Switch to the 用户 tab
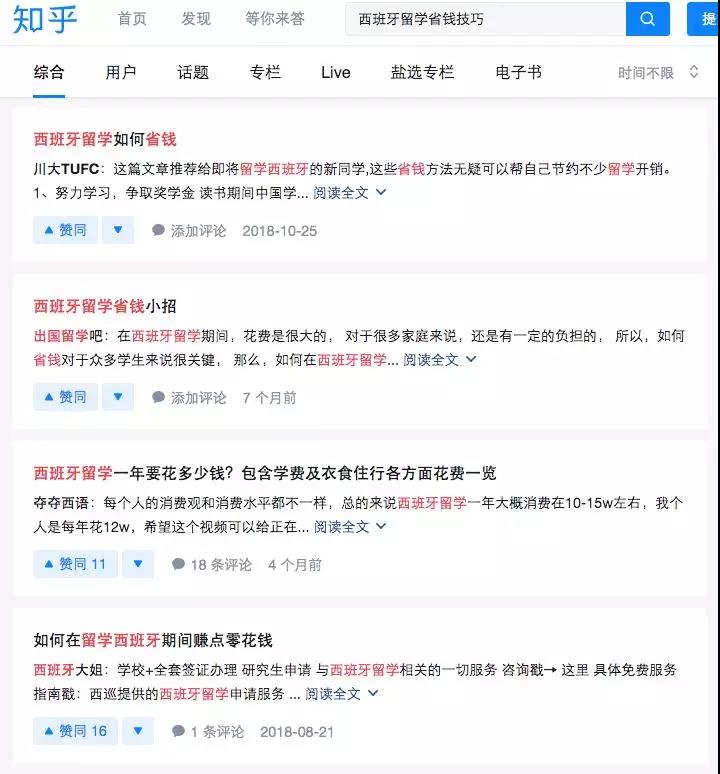The height and width of the screenshot is (774, 720). [121, 72]
